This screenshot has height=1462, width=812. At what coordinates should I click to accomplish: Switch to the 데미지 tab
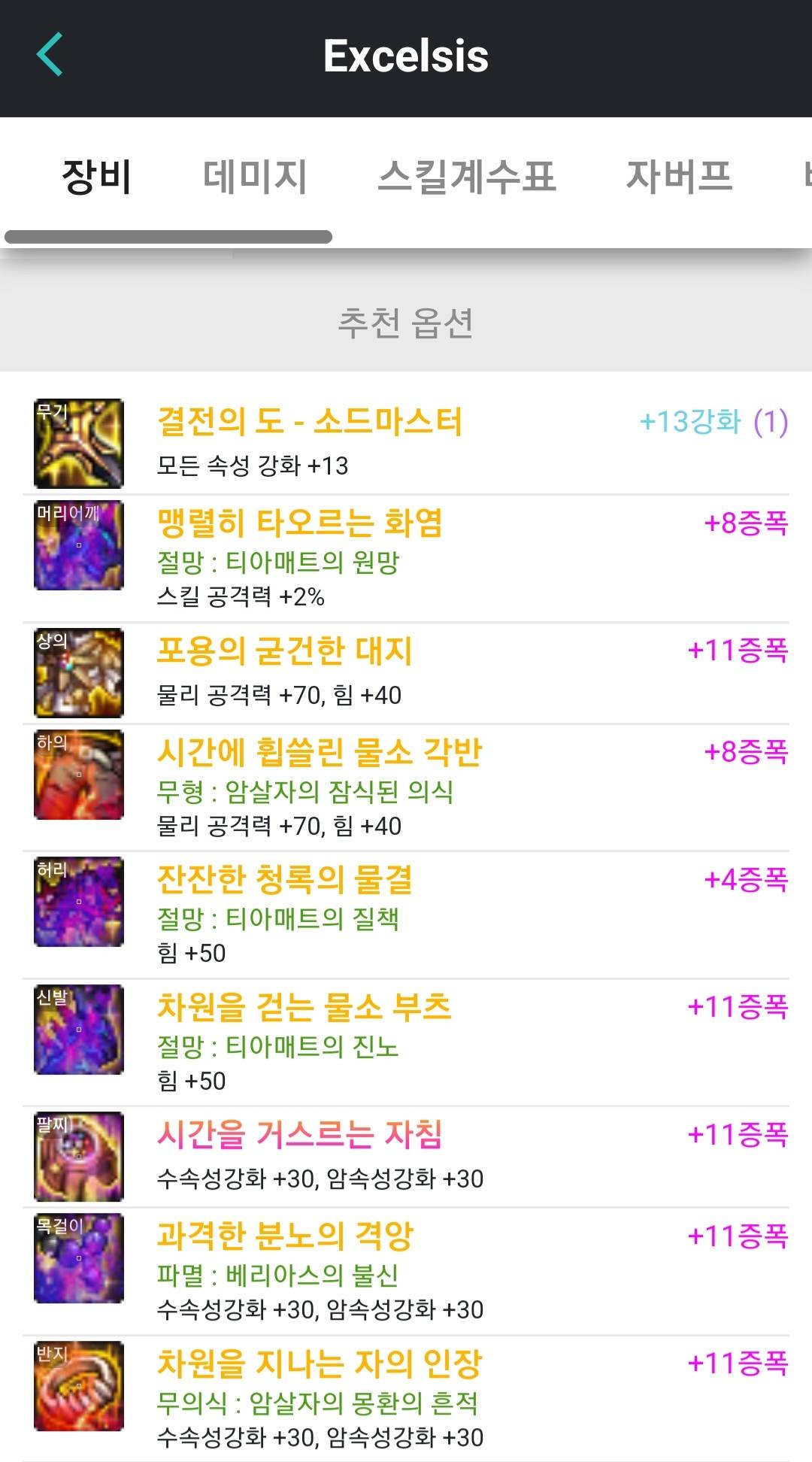[x=255, y=177]
